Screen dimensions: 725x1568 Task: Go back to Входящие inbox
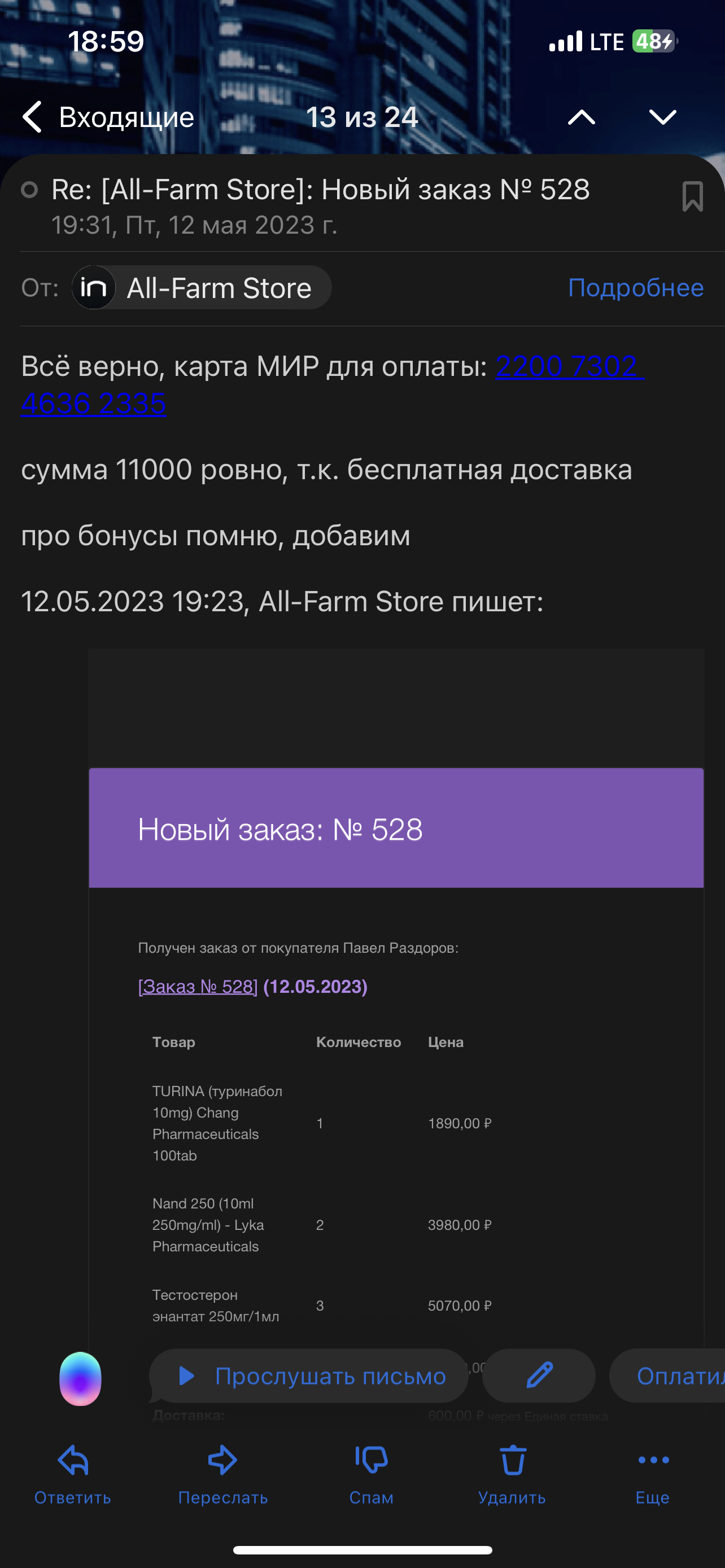point(108,117)
